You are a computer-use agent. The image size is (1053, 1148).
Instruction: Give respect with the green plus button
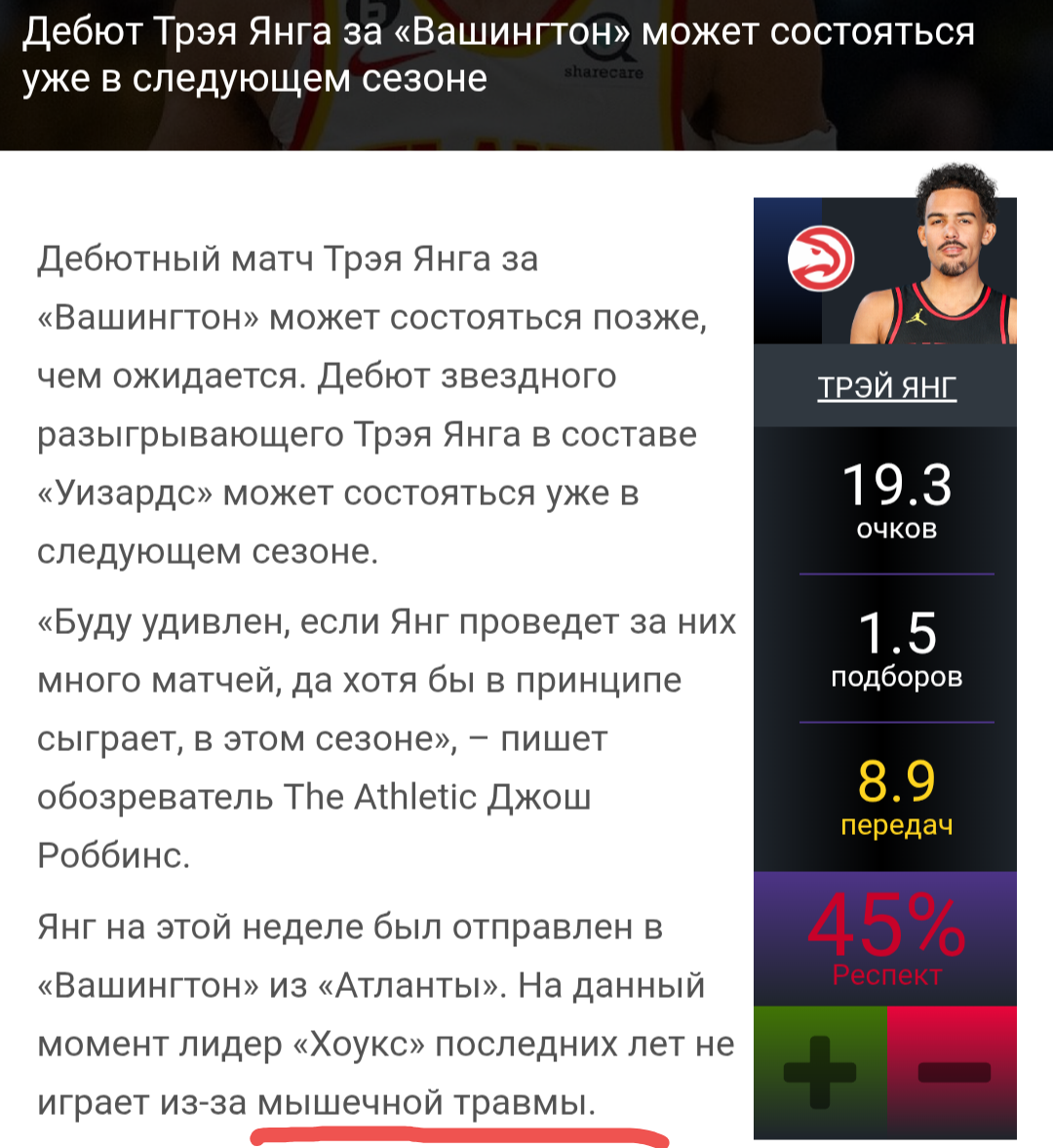pyautogui.click(x=820, y=1072)
